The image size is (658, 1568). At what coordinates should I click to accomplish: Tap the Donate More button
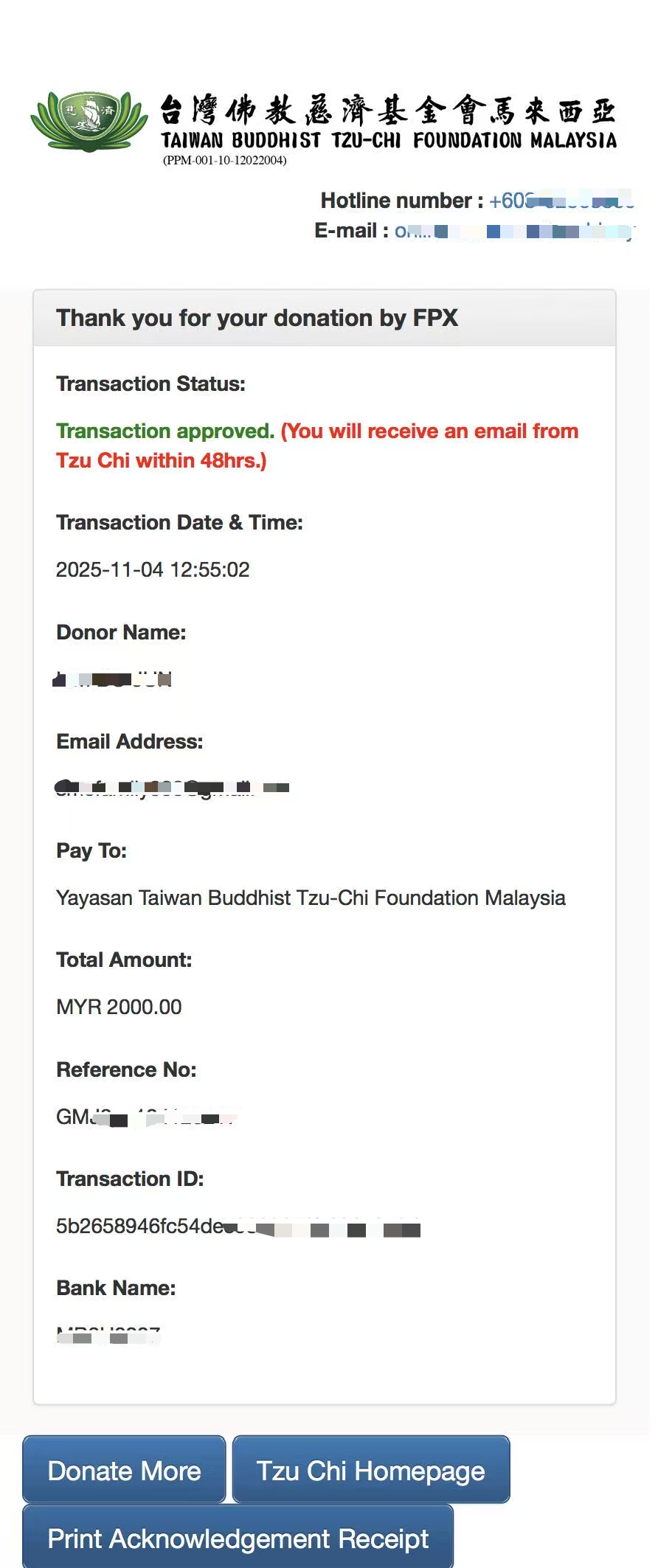coord(124,1470)
